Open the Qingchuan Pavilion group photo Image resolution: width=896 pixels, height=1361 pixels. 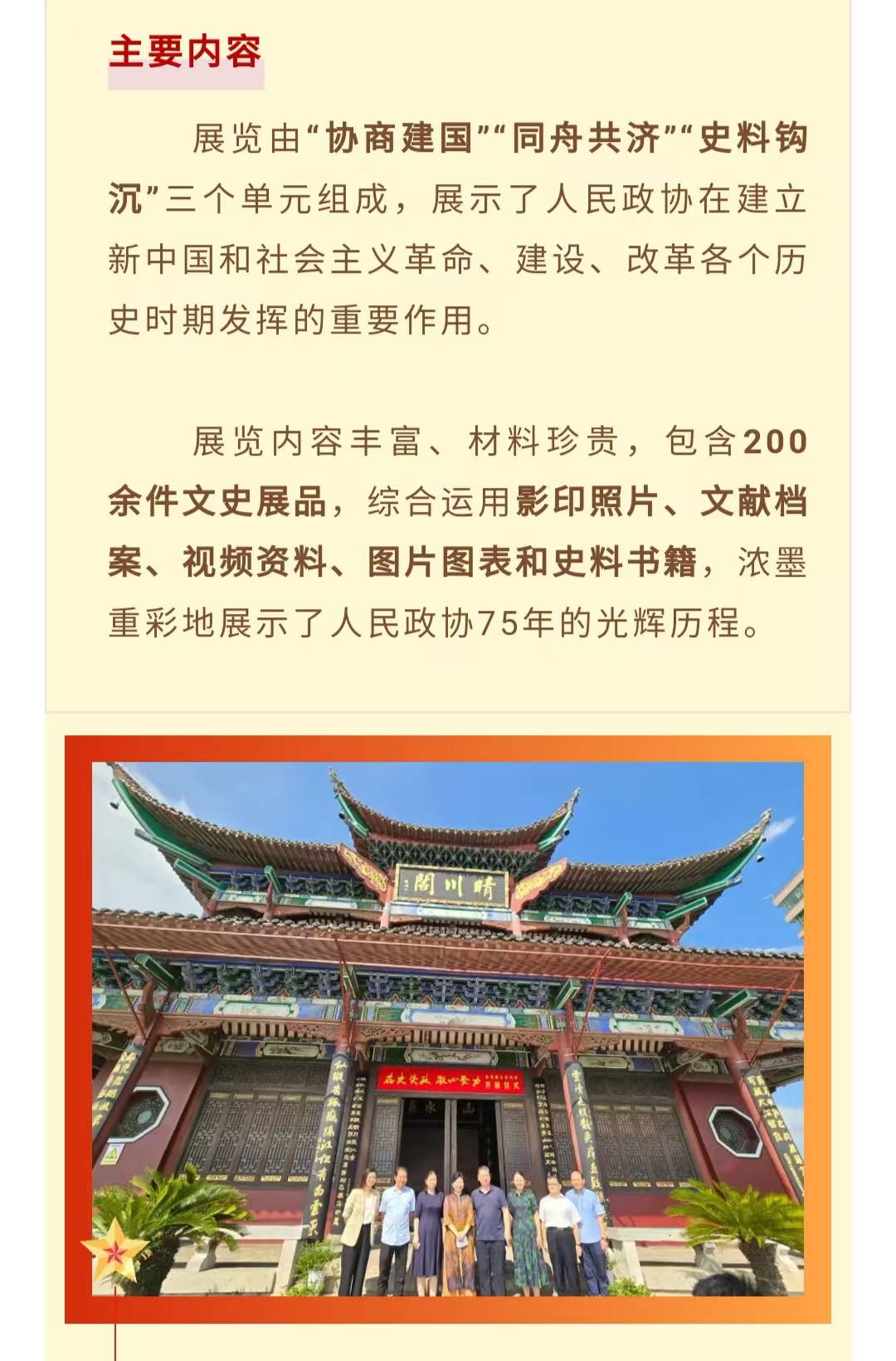coord(448,1029)
